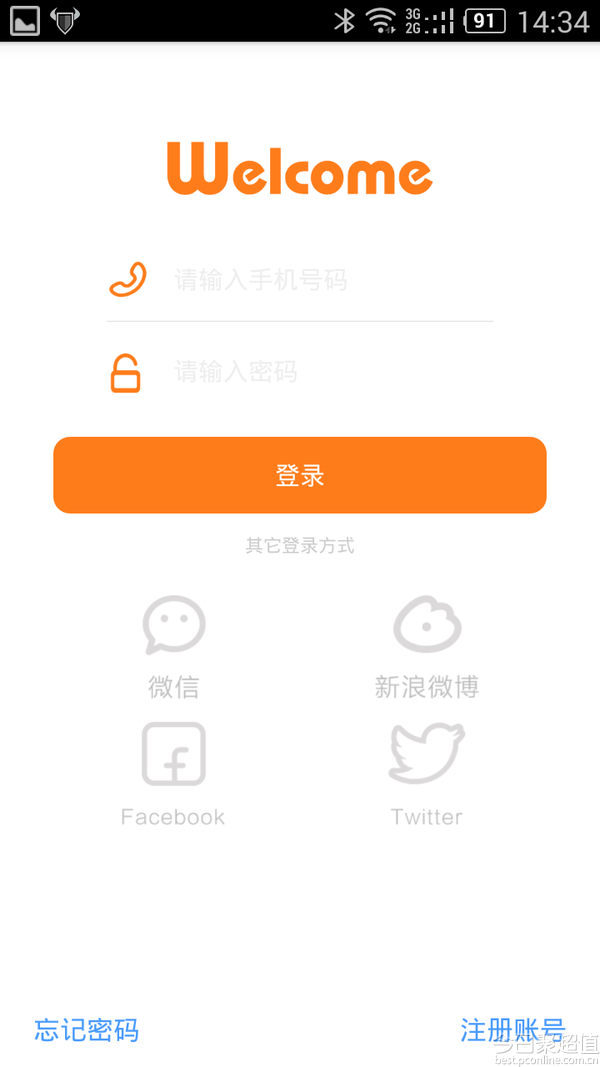Sign in with 微信
Image resolution: width=600 pixels, height=1067 pixels.
174,645
